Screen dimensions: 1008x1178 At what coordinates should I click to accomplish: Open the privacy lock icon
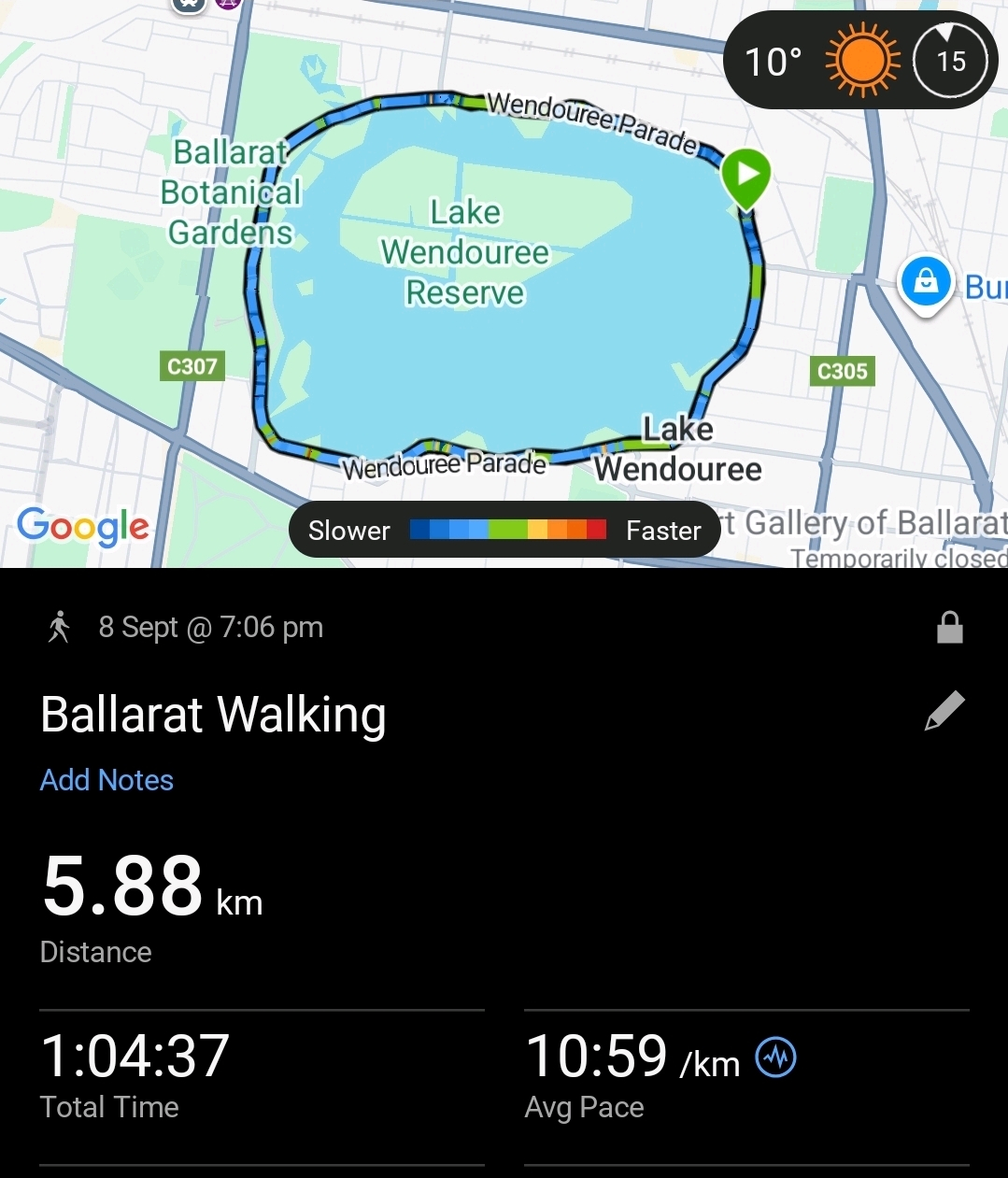(x=949, y=628)
